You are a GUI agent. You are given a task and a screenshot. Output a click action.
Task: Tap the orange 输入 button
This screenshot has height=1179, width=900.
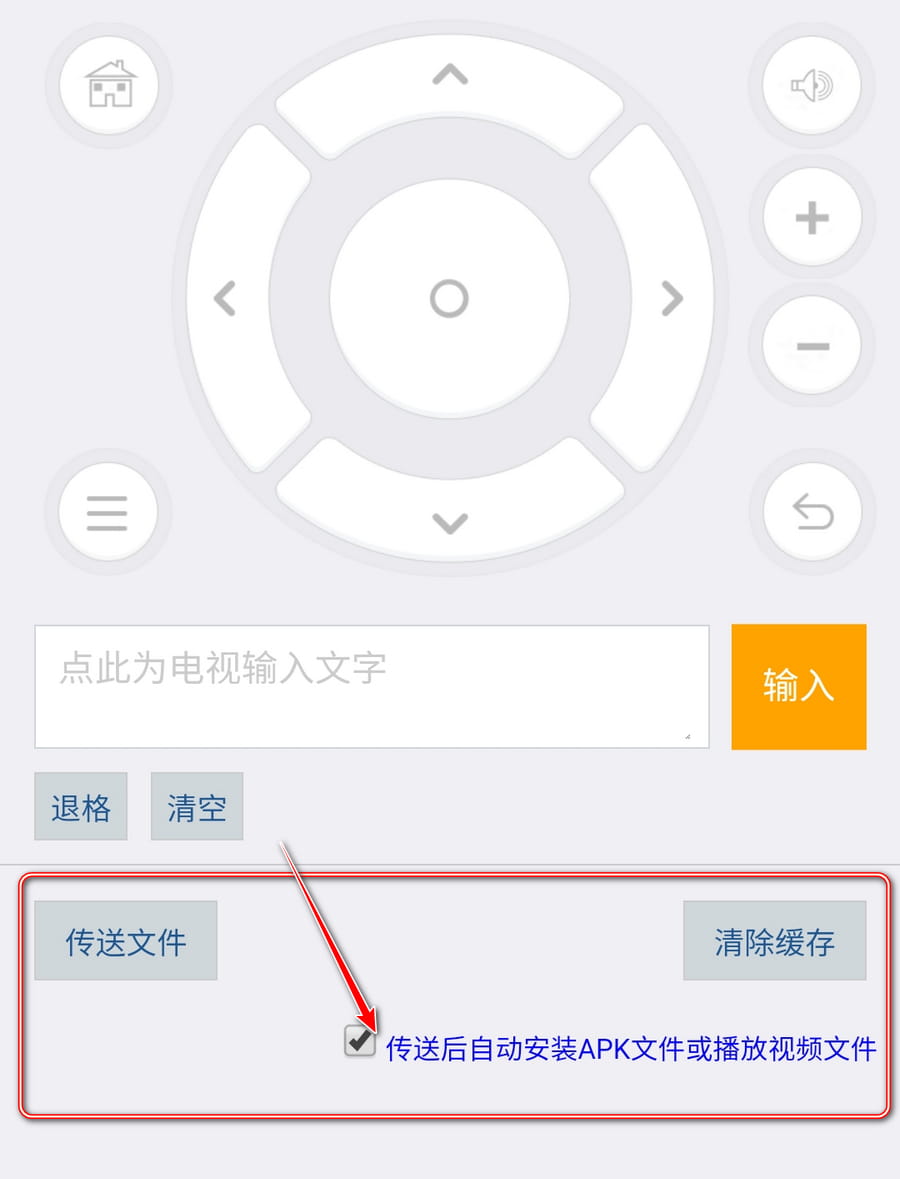(798, 687)
